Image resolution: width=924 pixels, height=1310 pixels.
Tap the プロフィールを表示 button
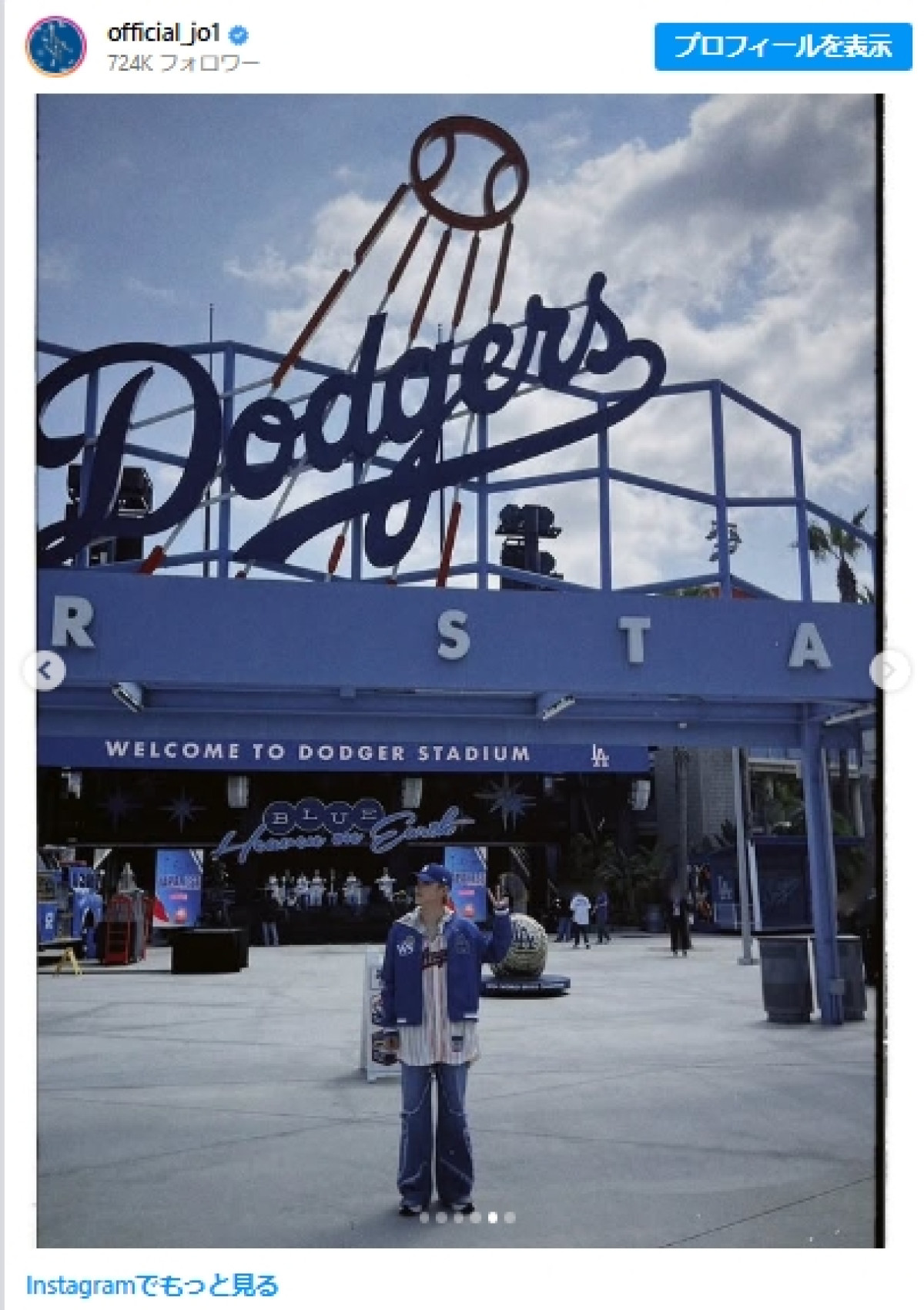[x=782, y=46]
